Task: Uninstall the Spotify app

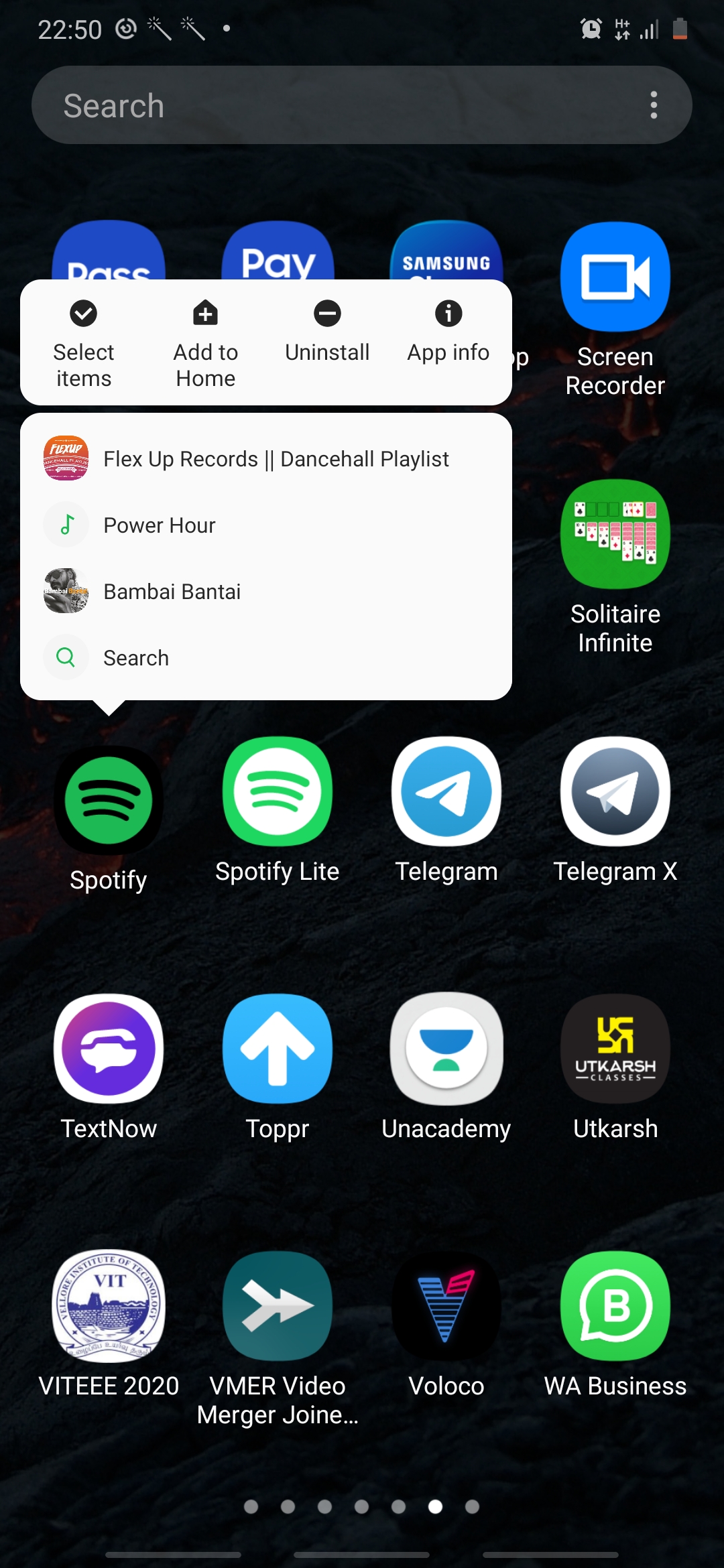Action: coord(327,333)
